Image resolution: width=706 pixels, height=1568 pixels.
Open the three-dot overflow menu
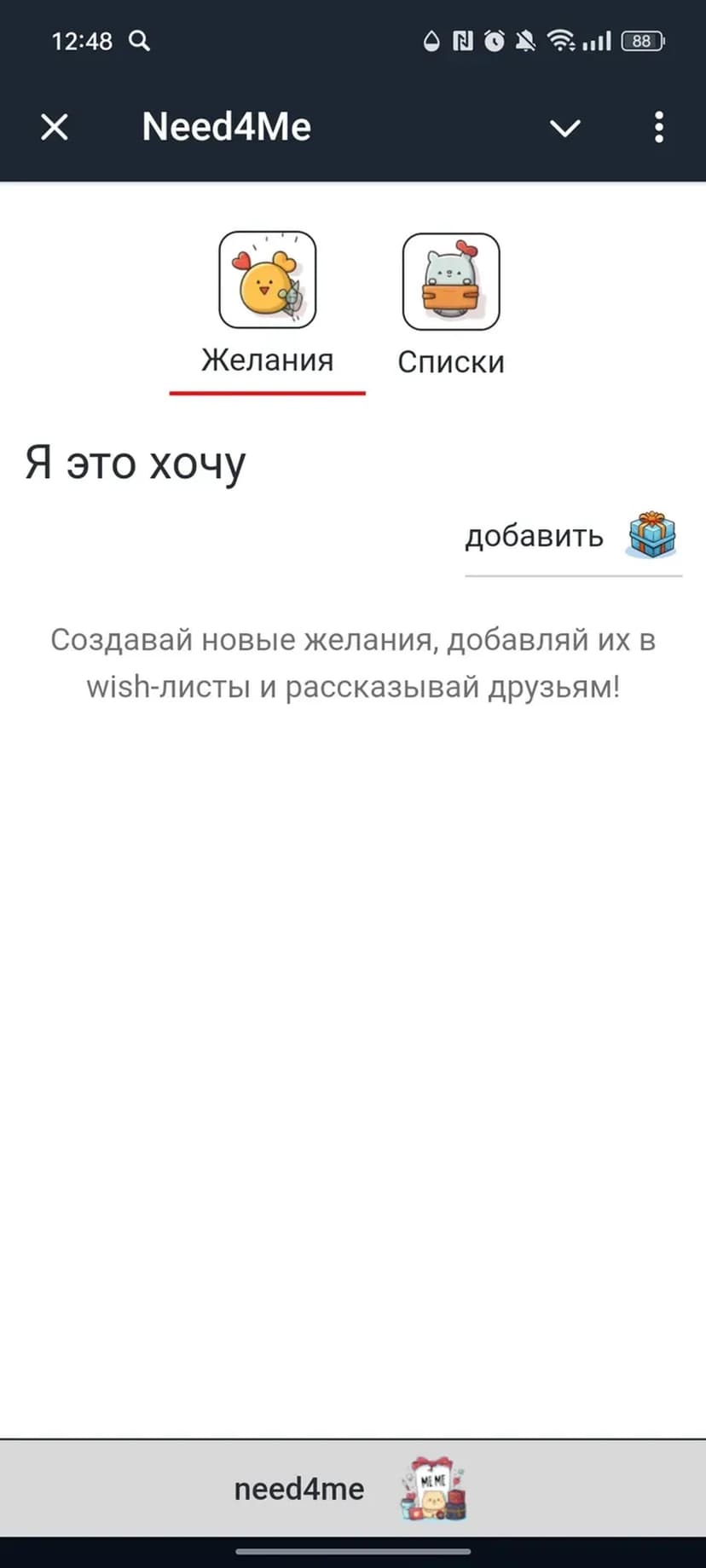(x=658, y=128)
